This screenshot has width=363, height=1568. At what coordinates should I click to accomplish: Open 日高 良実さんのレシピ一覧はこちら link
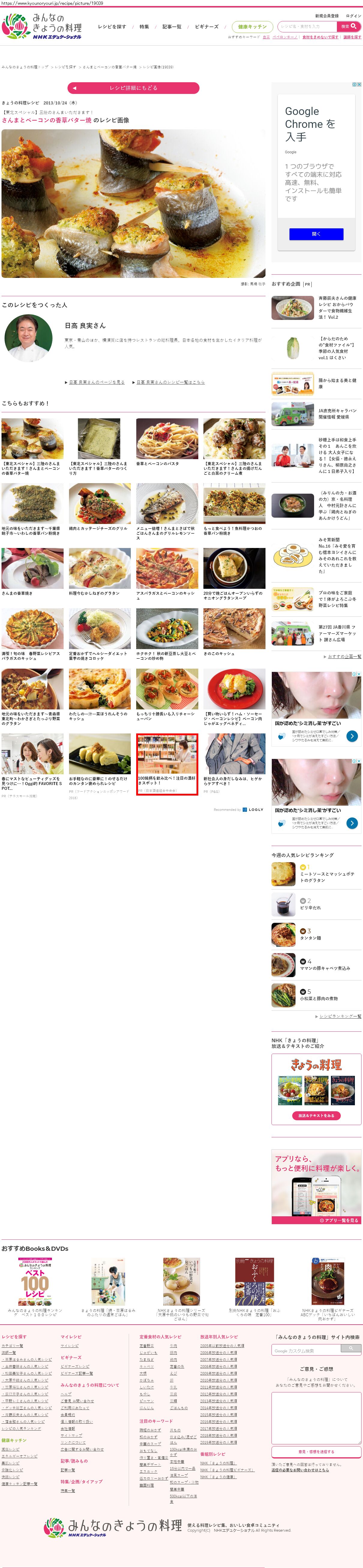(170, 382)
